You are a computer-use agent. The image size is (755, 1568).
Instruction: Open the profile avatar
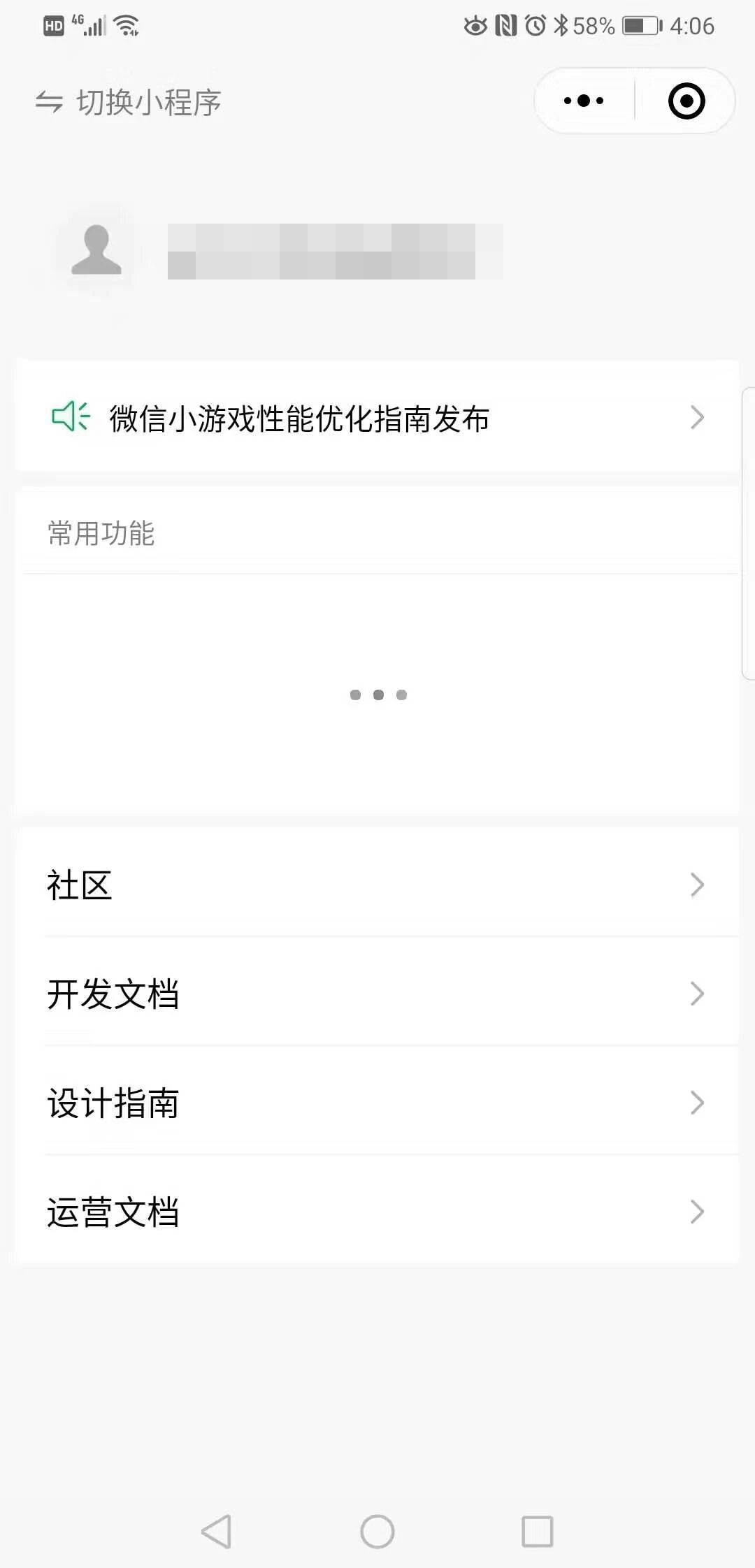point(96,250)
